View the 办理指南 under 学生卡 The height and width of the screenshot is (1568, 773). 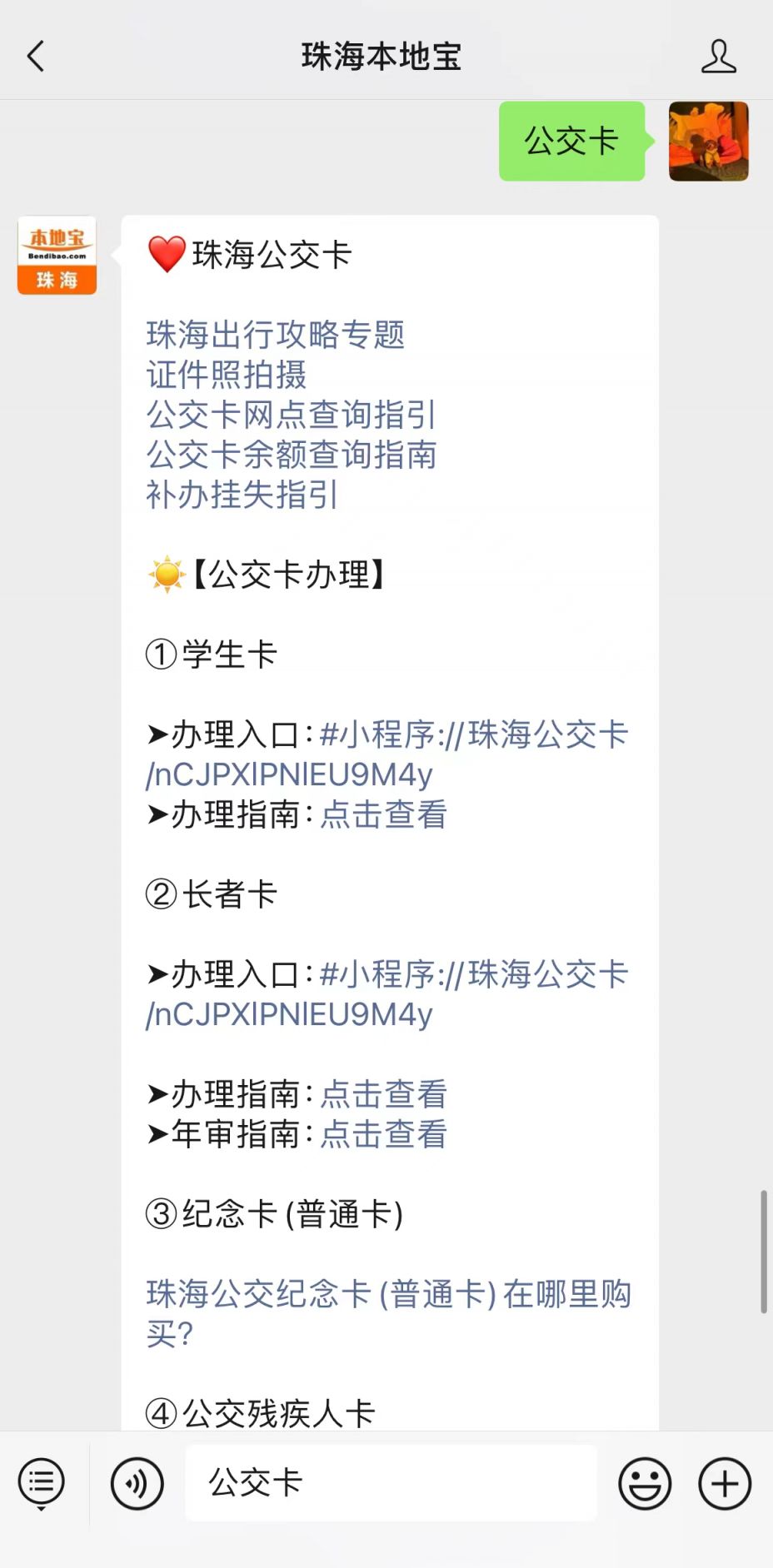tap(383, 814)
